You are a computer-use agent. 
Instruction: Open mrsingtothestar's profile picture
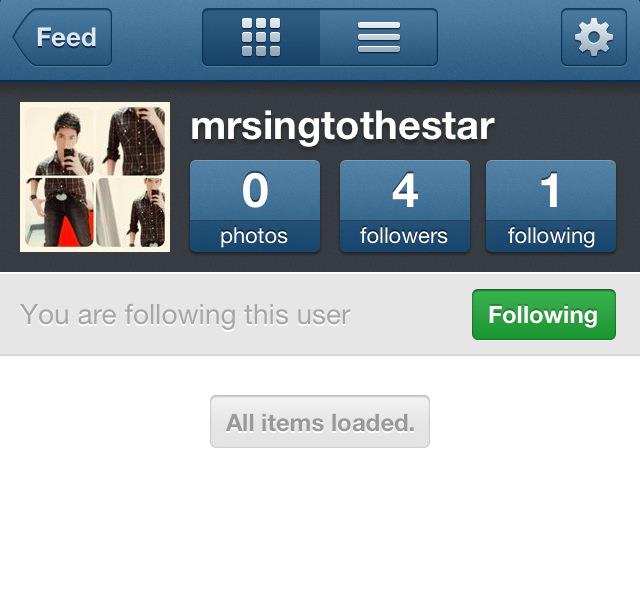click(95, 177)
